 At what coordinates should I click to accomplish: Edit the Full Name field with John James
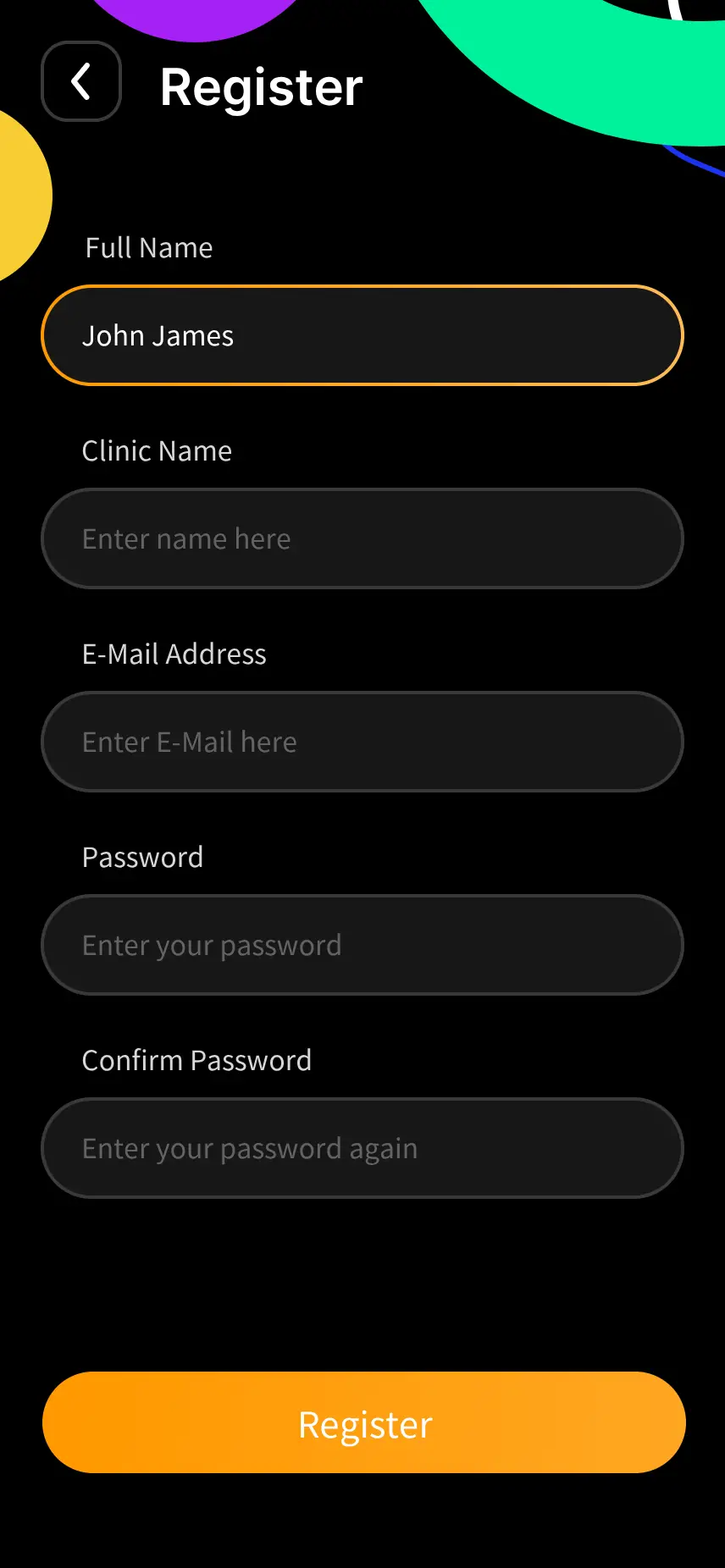pos(362,335)
